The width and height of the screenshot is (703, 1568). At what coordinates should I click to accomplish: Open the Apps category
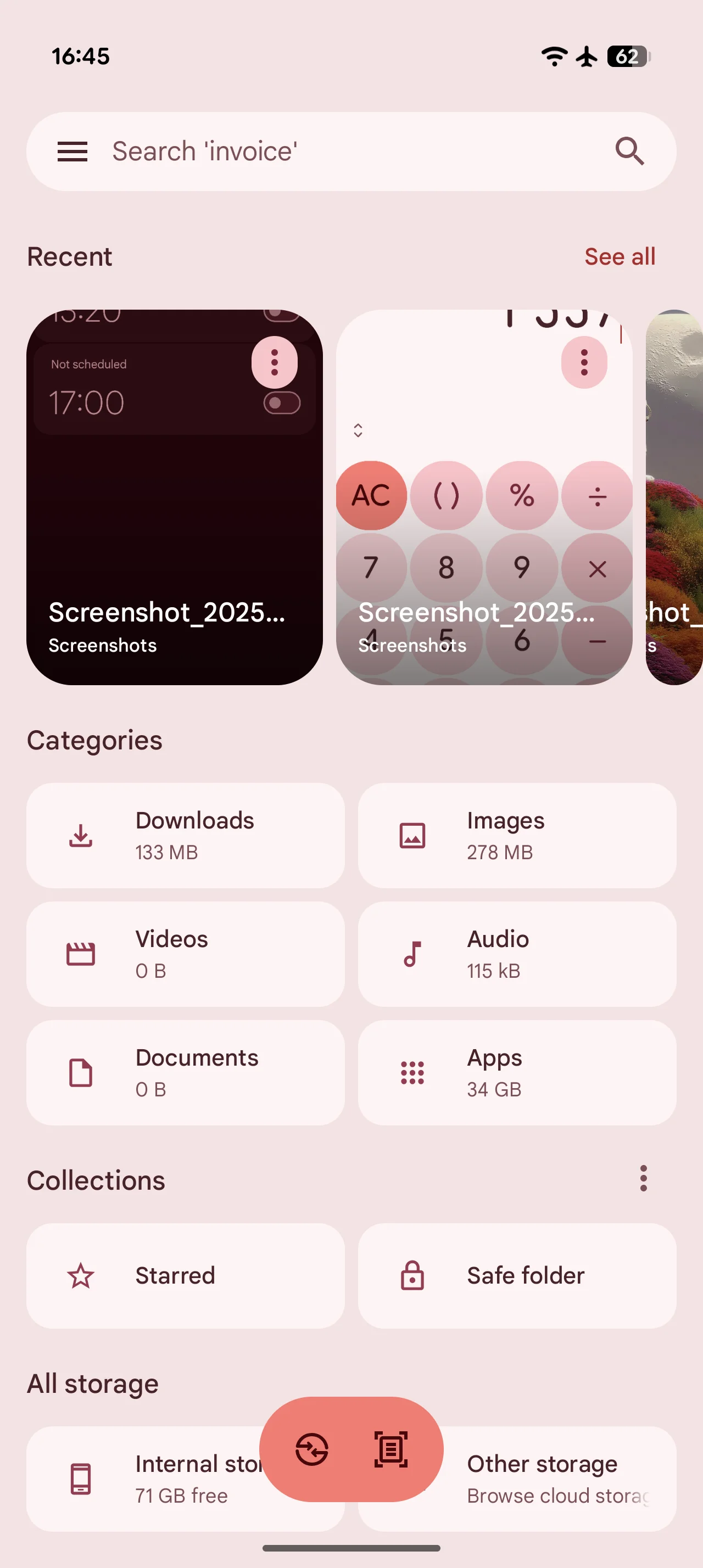click(x=517, y=1073)
